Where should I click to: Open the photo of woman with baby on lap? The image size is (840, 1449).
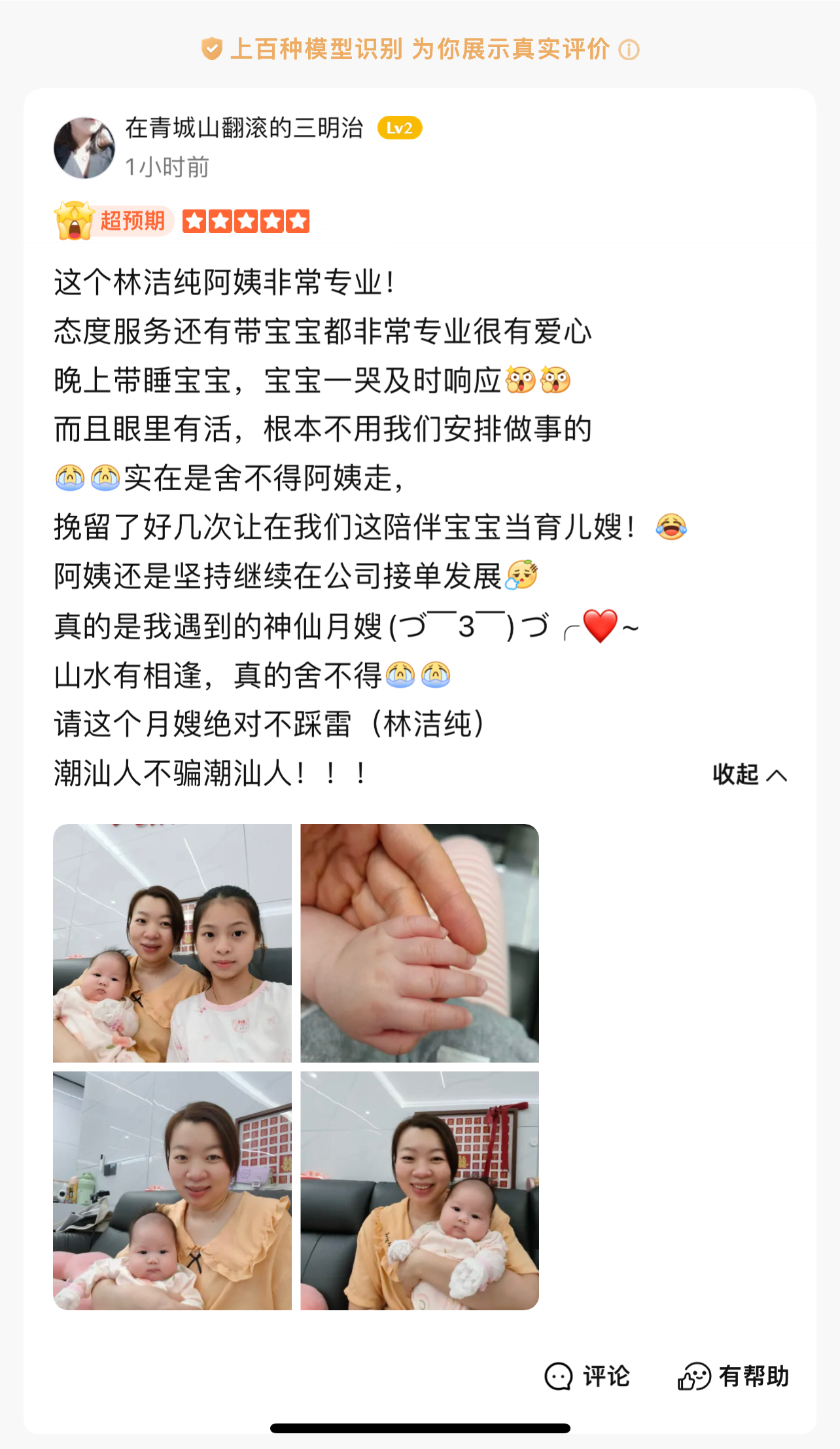pos(172,1190)
